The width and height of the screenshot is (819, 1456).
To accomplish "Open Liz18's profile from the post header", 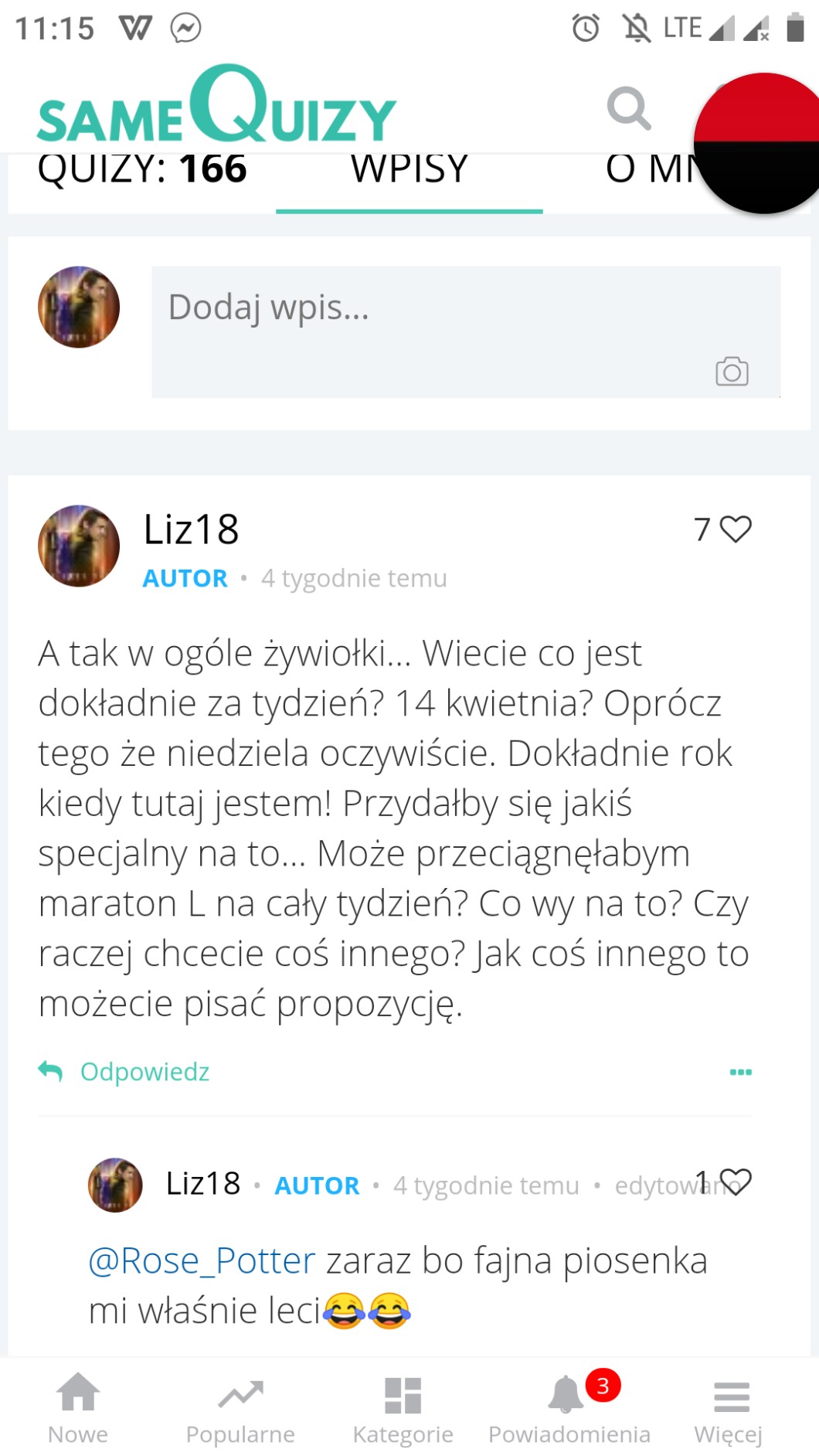I will click(x=191, y=530).
